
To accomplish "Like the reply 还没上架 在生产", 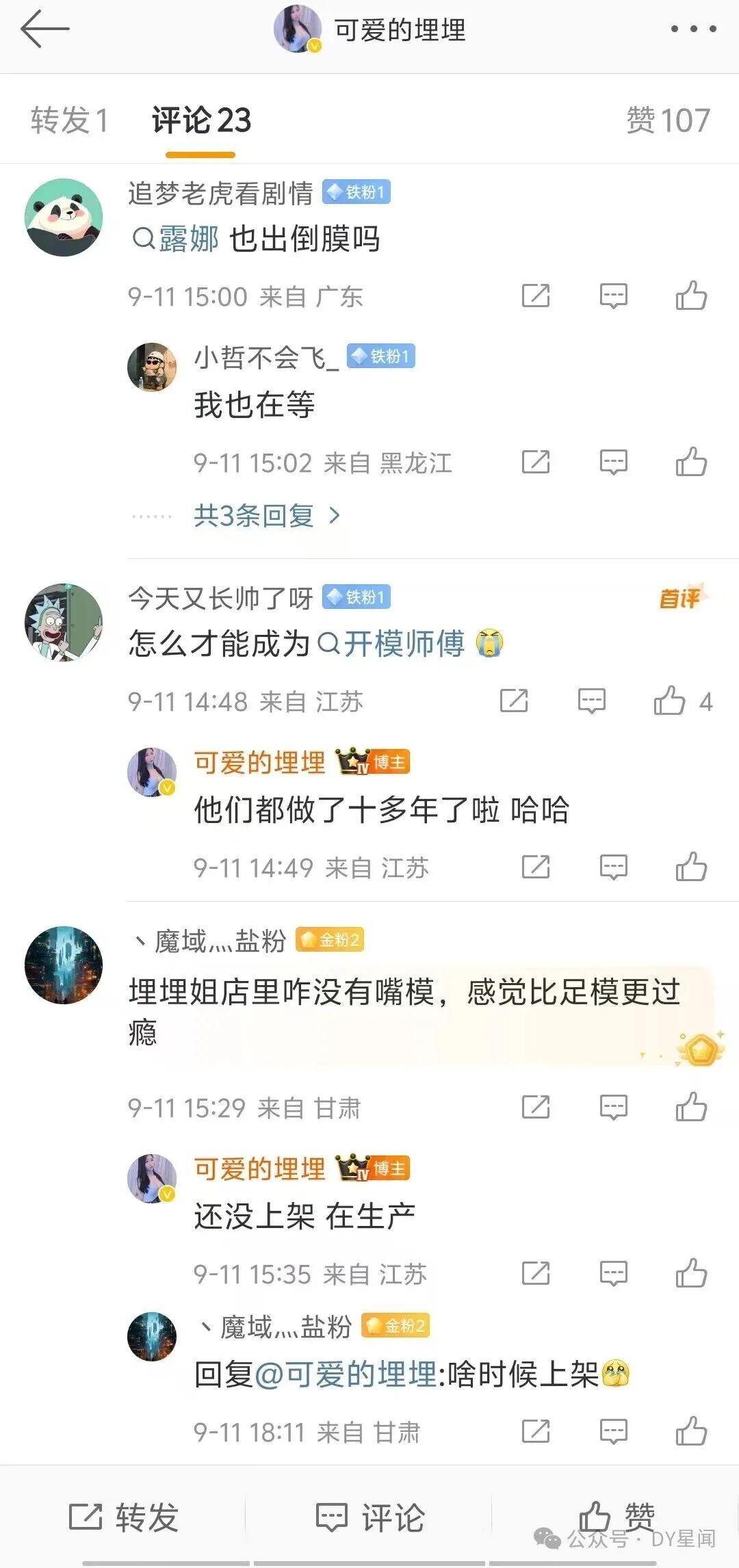I will (691, 1273).
